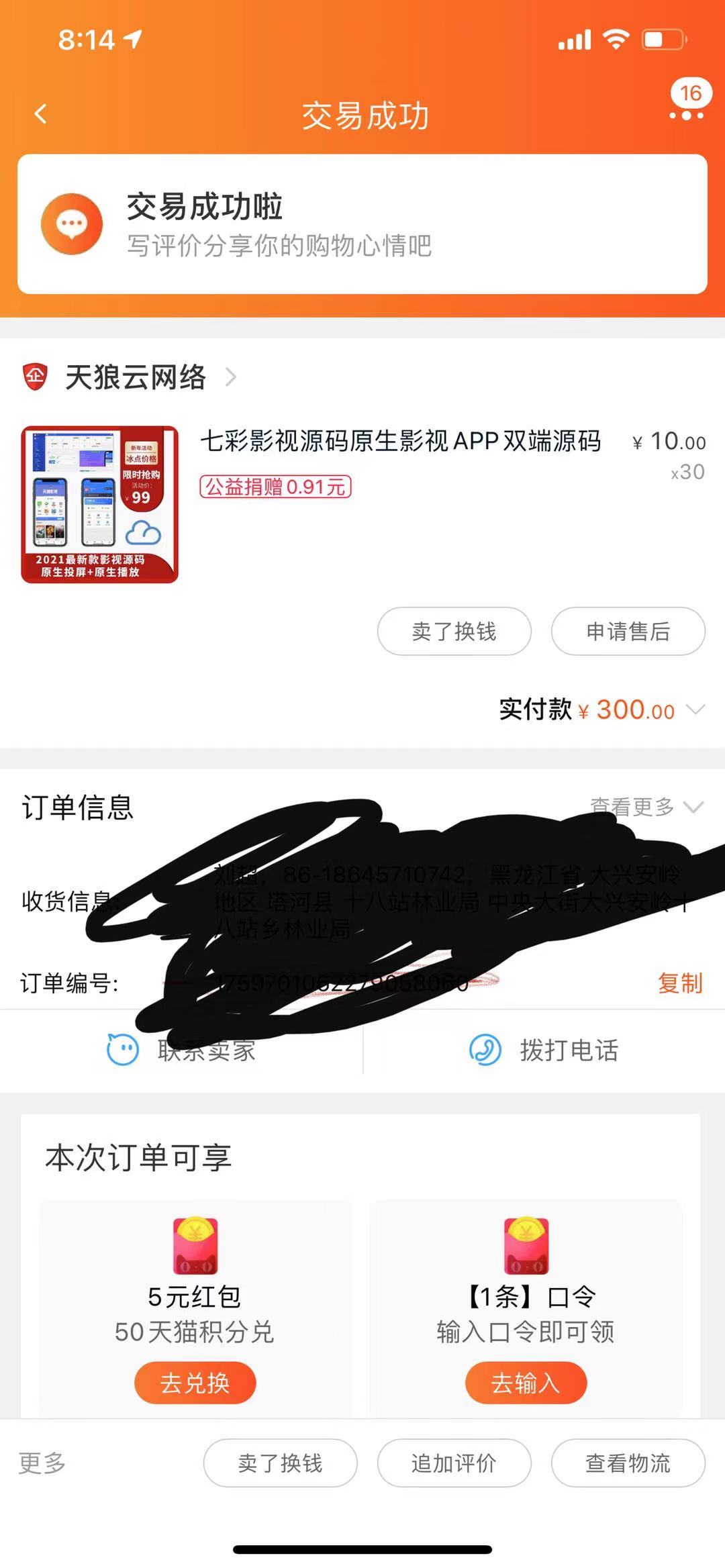Tap 卖了换钱 under the product

pyautogui.click(x=454, y=631)
